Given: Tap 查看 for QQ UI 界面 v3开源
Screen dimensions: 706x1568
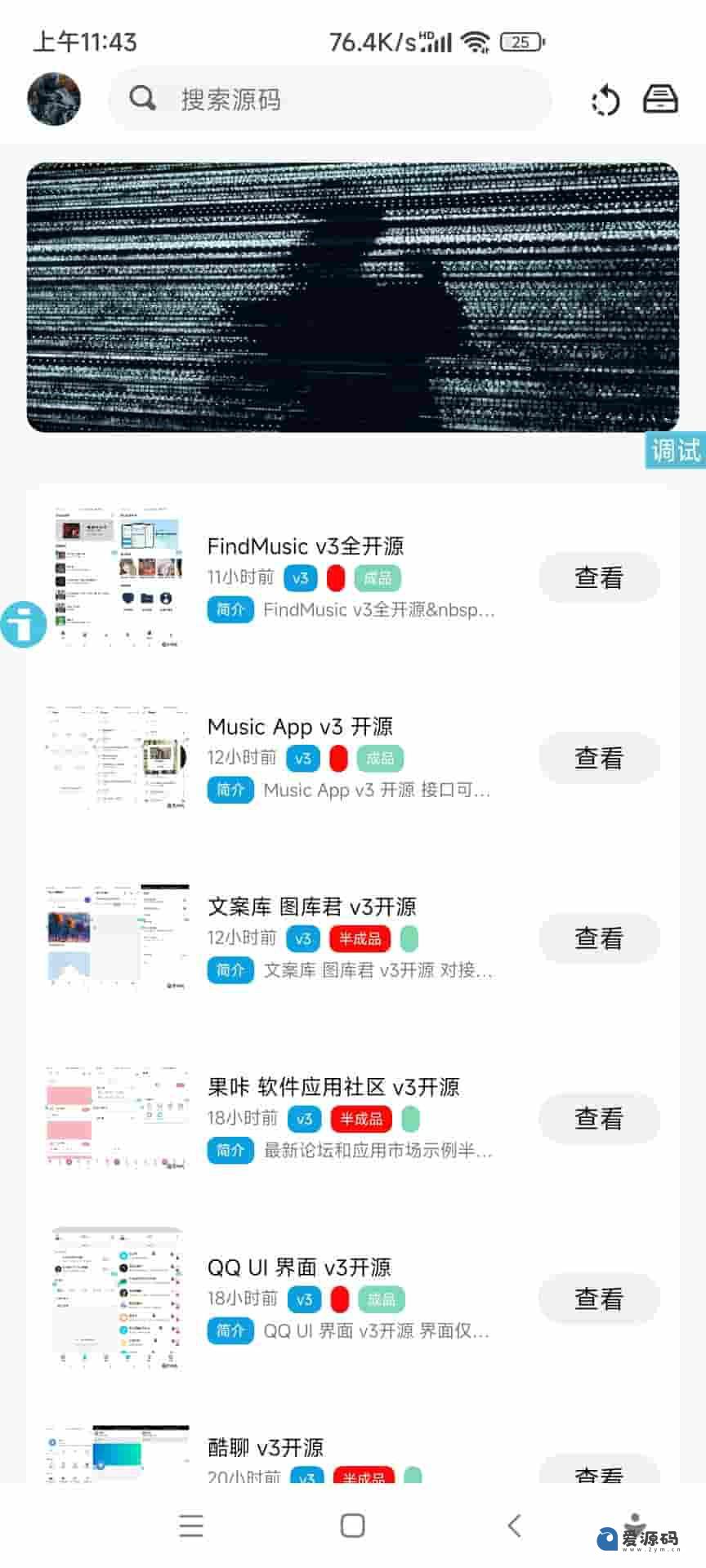Looking at the screenshot, I should 599,1298.
